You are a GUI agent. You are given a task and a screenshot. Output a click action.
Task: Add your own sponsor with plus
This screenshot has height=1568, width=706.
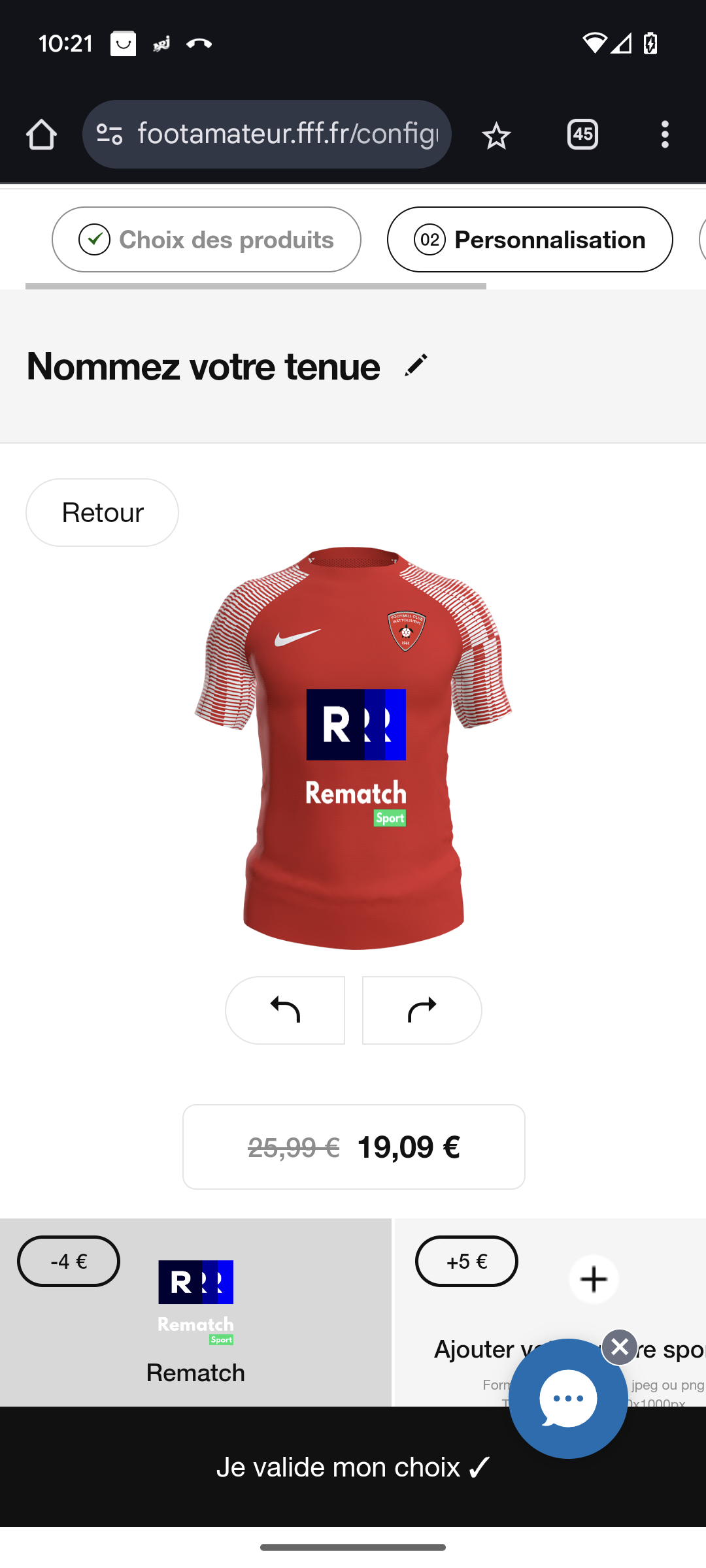[x=594, y=1279]
